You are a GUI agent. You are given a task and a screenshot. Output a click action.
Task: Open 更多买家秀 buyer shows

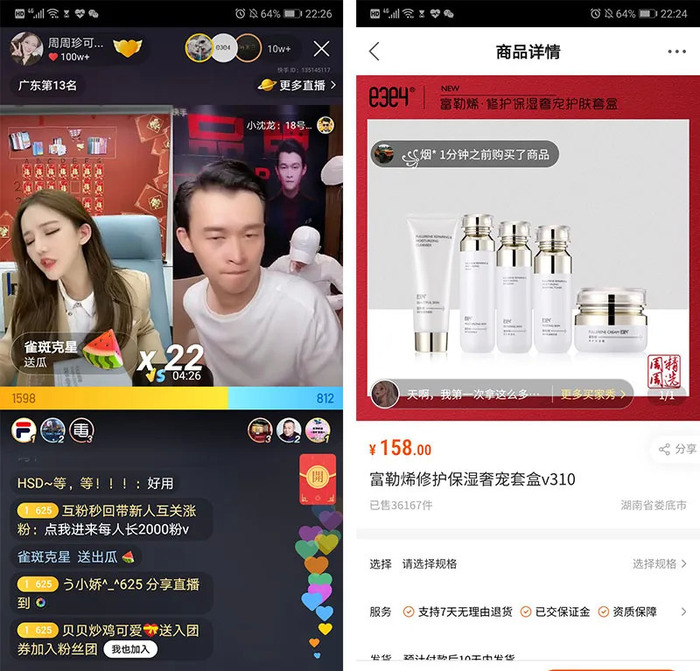coord(594,394)
